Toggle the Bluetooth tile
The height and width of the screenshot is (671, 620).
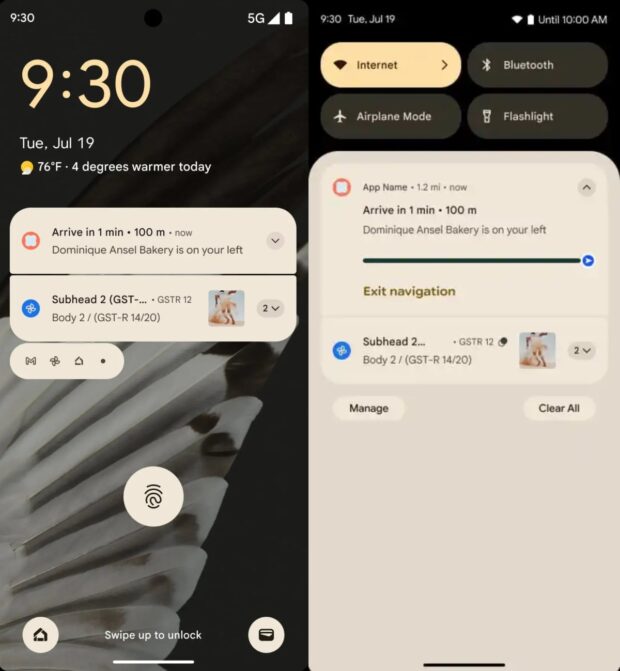[x=537, y=65]
